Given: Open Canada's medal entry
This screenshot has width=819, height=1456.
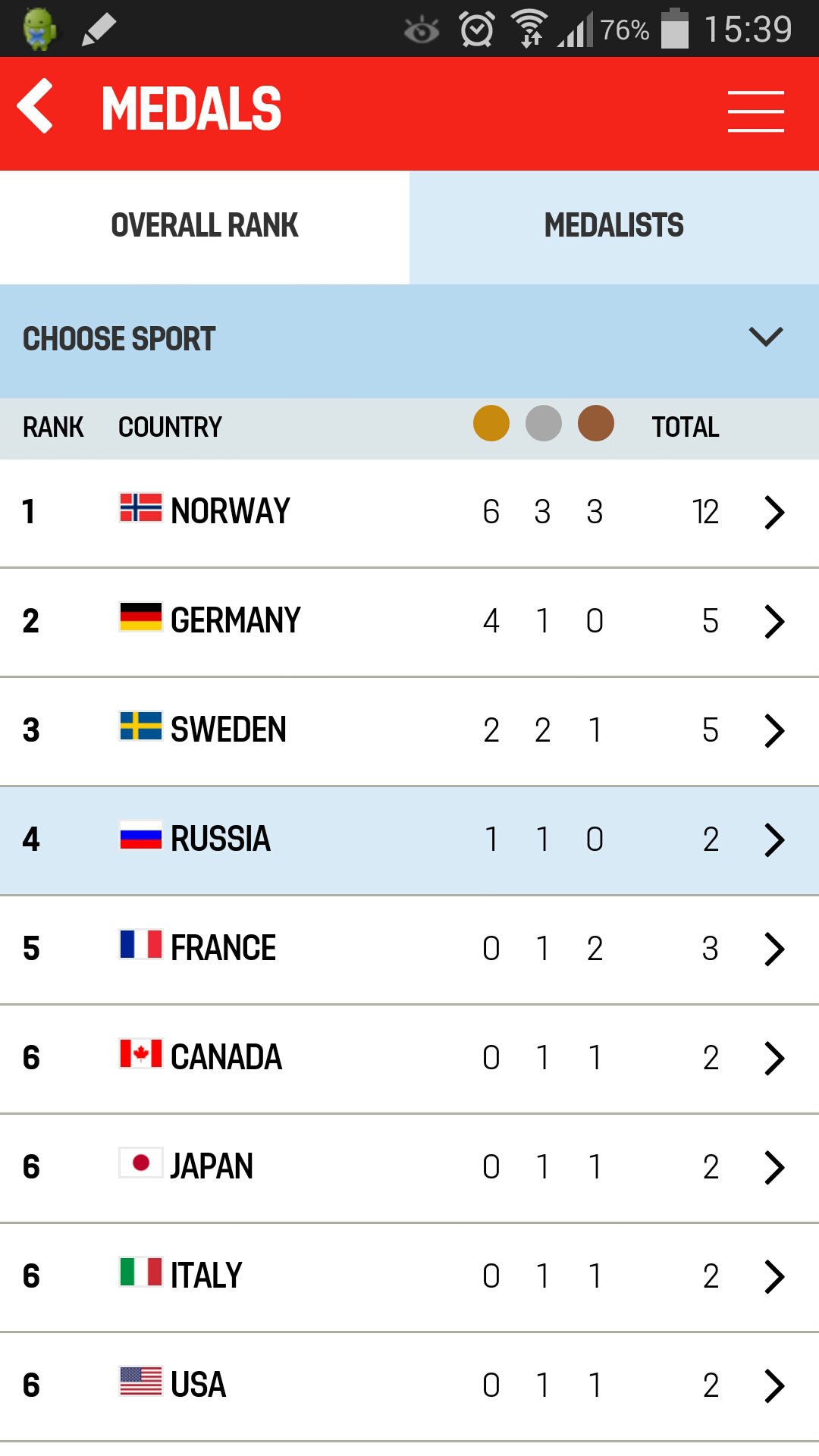Looking at the screenshot, I should tap(409, 1059).
